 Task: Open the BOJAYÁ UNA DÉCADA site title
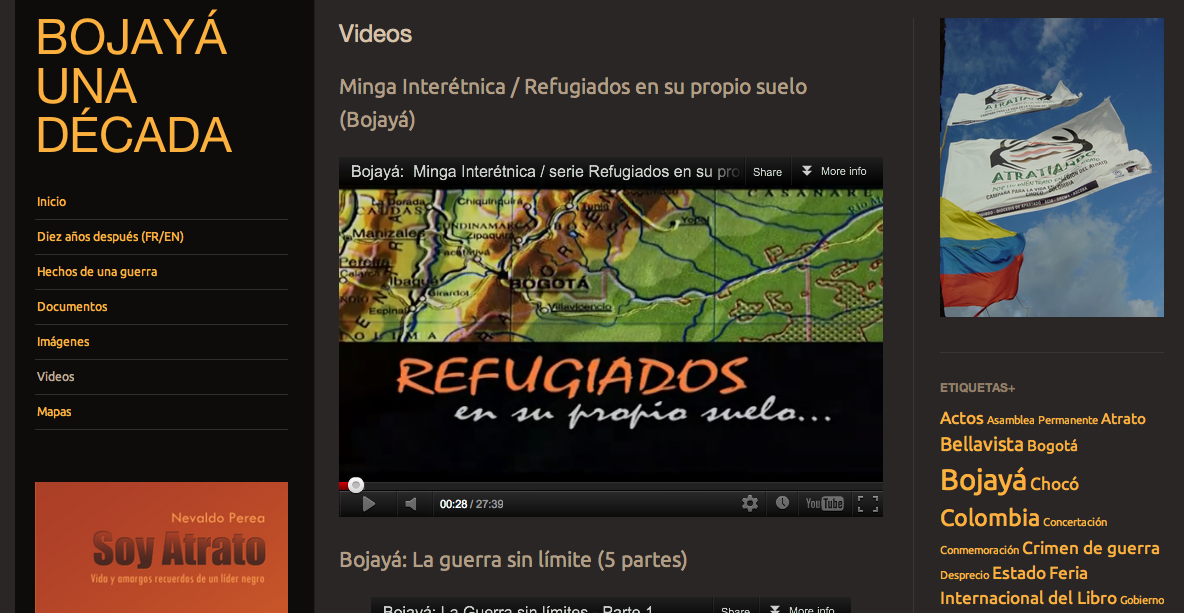tap(134, 87)
